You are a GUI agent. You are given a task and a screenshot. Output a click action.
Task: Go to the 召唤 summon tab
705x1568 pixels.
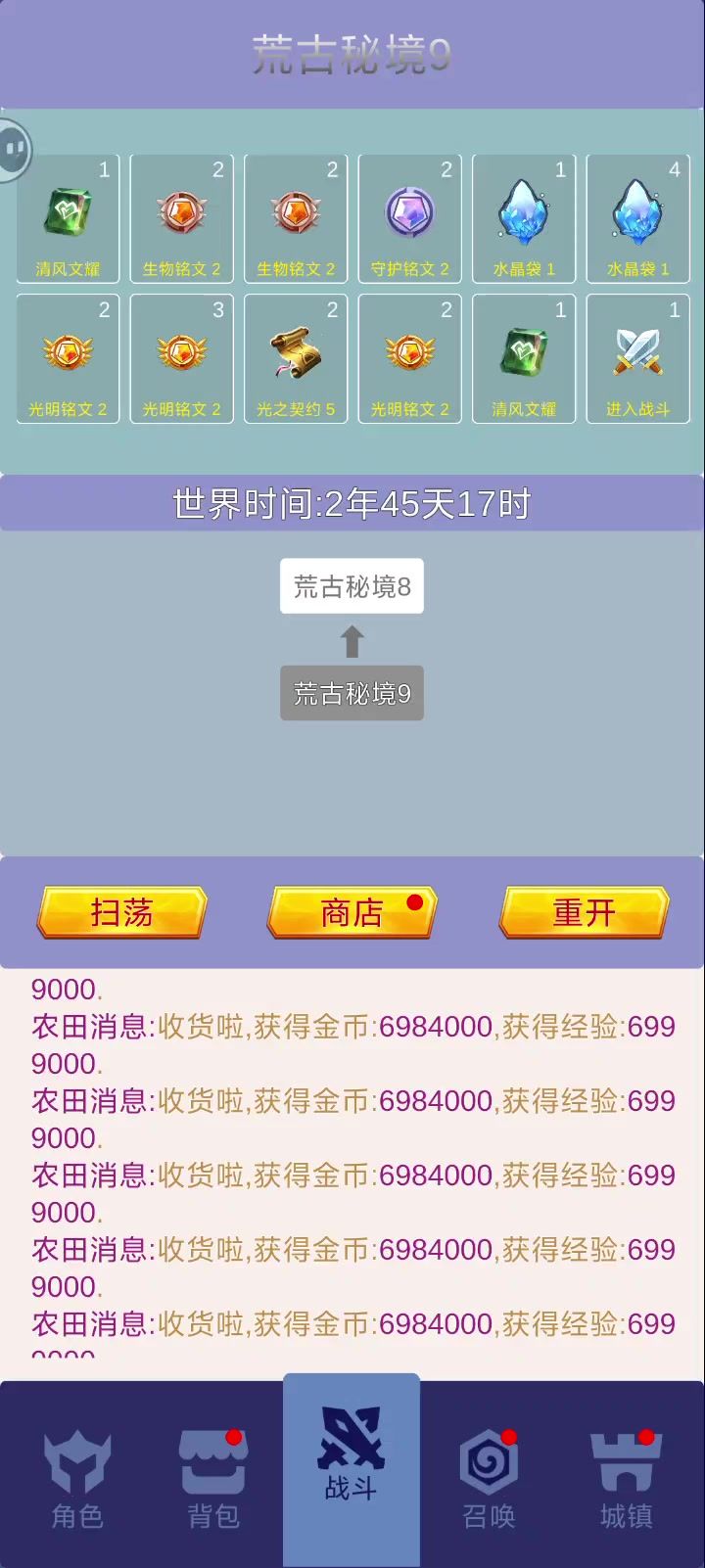coord(489,1478)
